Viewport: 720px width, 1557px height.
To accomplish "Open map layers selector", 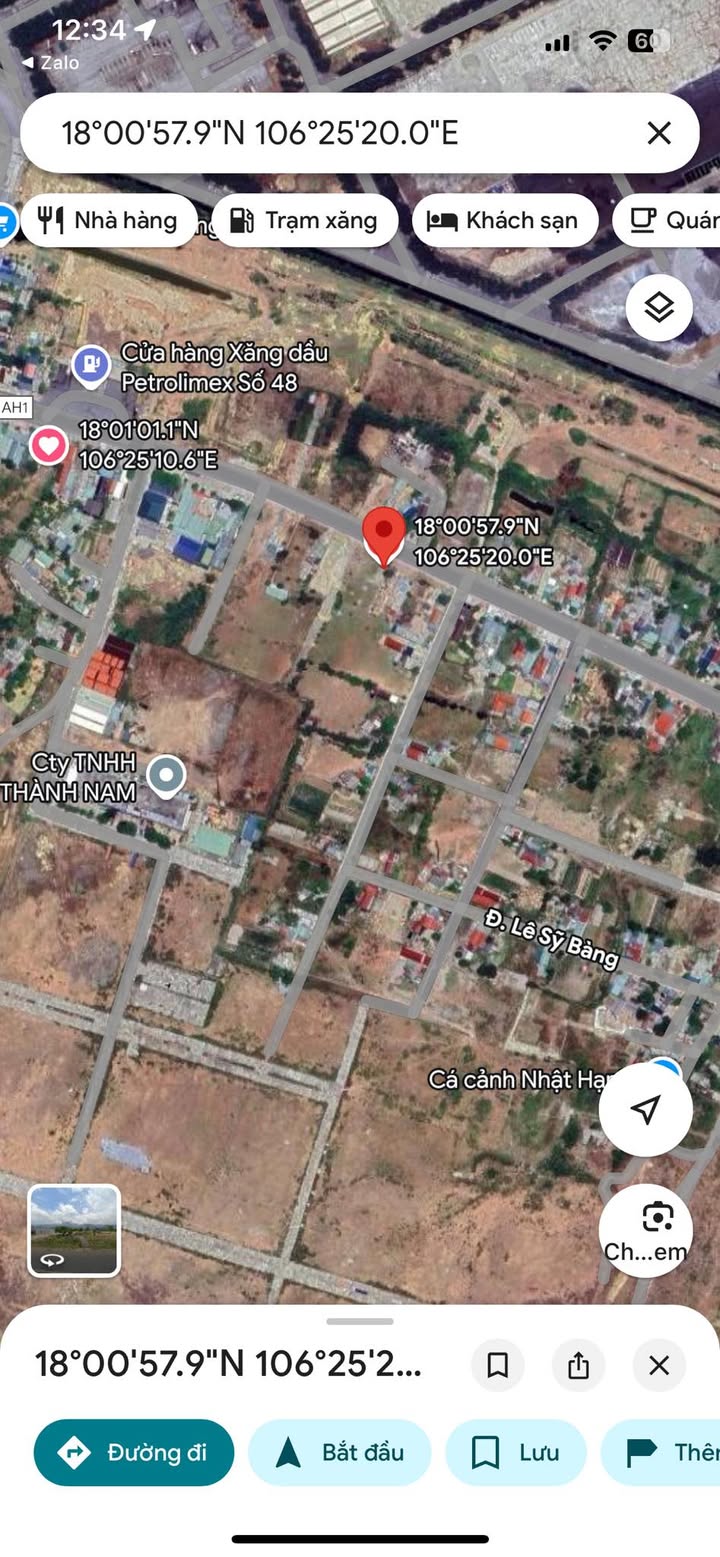I will coord(659,308).
